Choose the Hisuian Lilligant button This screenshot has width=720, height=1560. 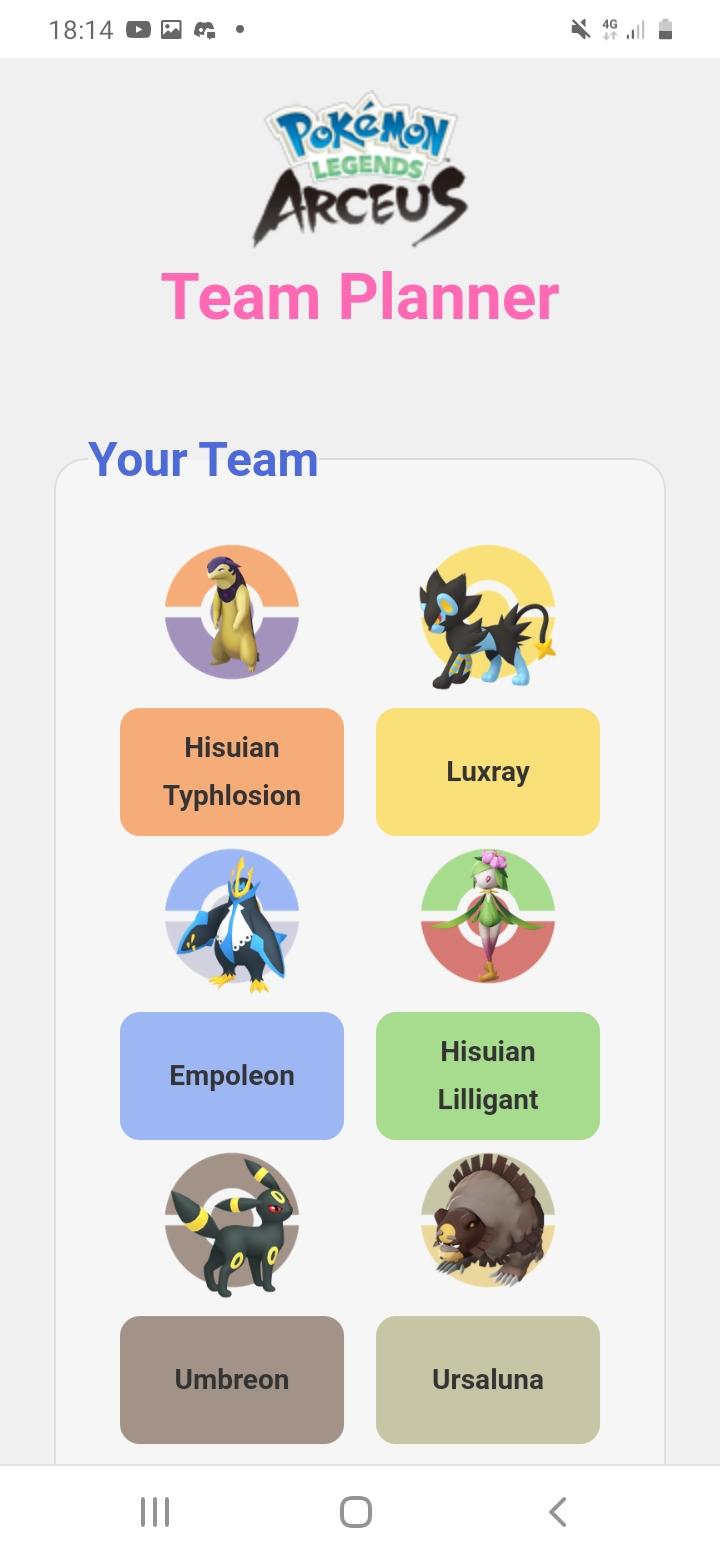click(488, 1075)
